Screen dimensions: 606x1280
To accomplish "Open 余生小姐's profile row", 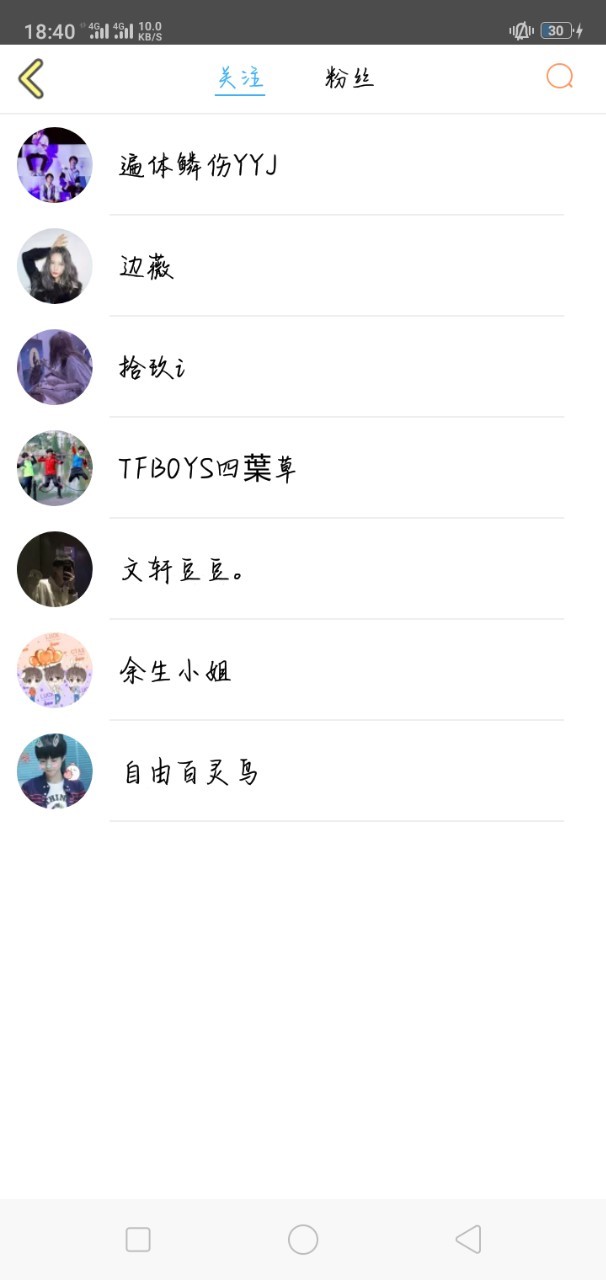I will (303, 670).
